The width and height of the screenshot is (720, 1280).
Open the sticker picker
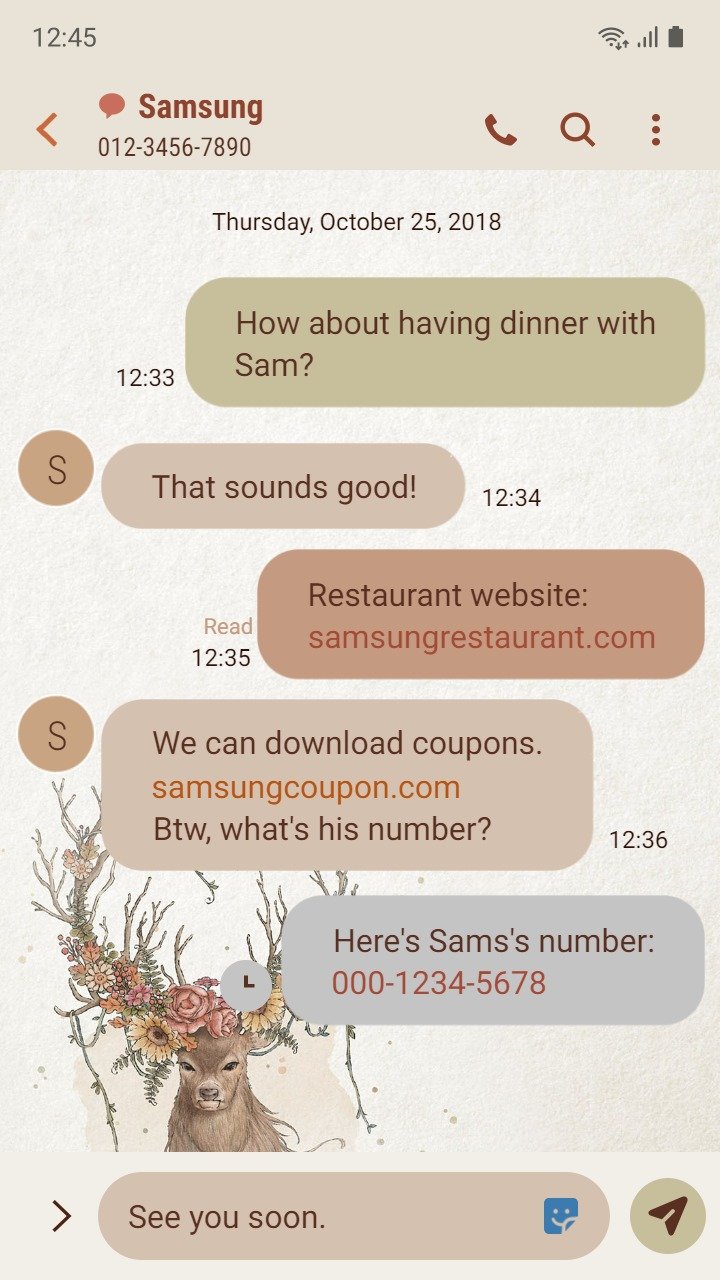[561, 1216]
